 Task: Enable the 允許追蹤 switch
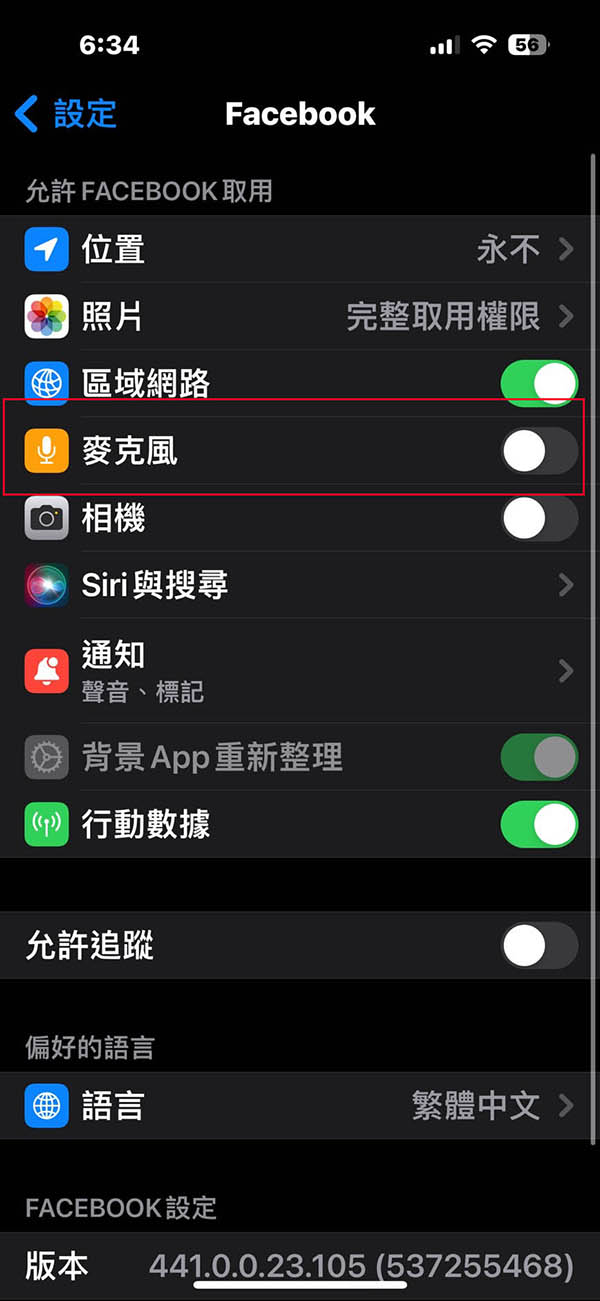[539, 946]
